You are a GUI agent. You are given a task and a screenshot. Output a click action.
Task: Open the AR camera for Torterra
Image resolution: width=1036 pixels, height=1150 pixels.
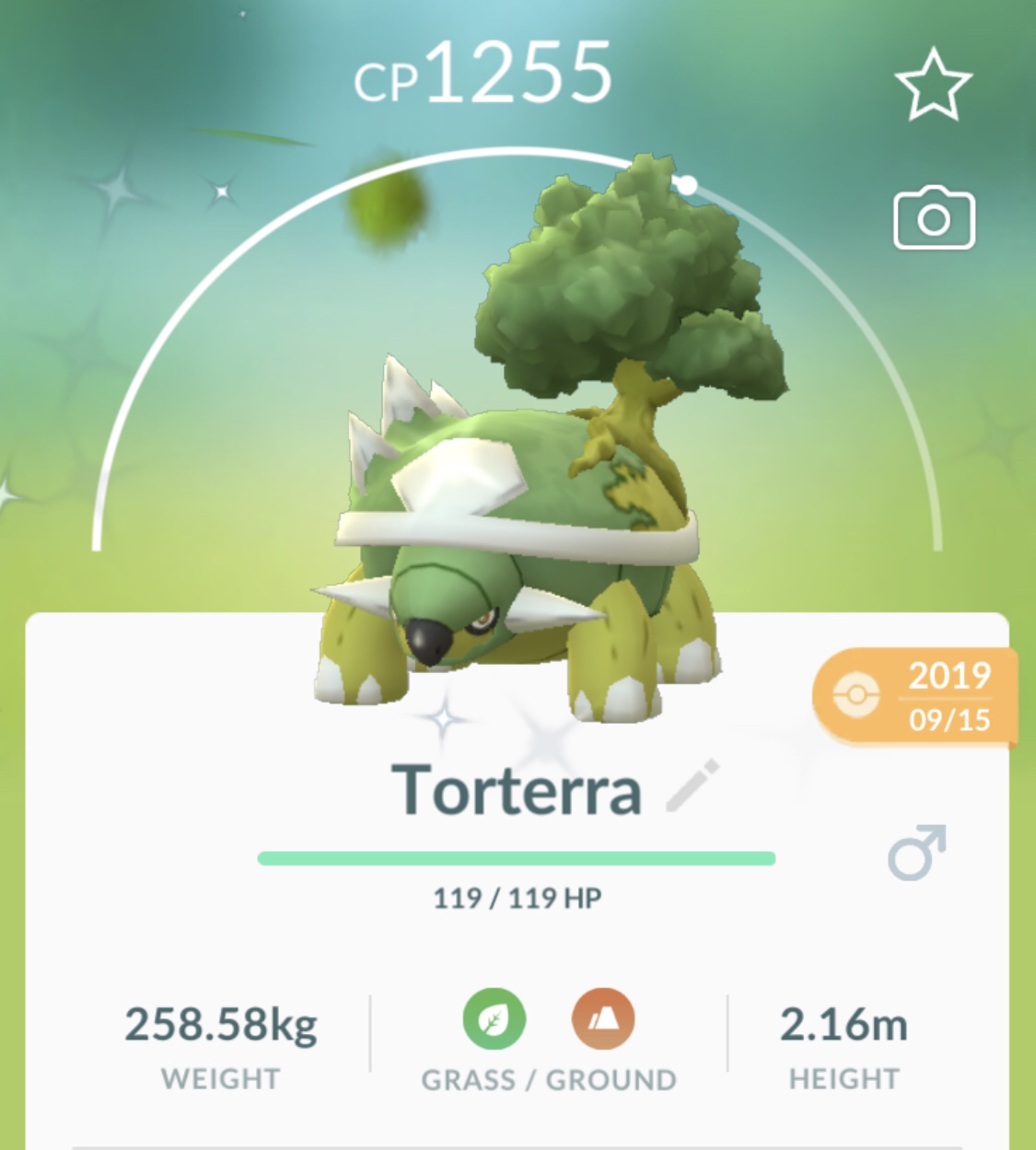(934, 219)
